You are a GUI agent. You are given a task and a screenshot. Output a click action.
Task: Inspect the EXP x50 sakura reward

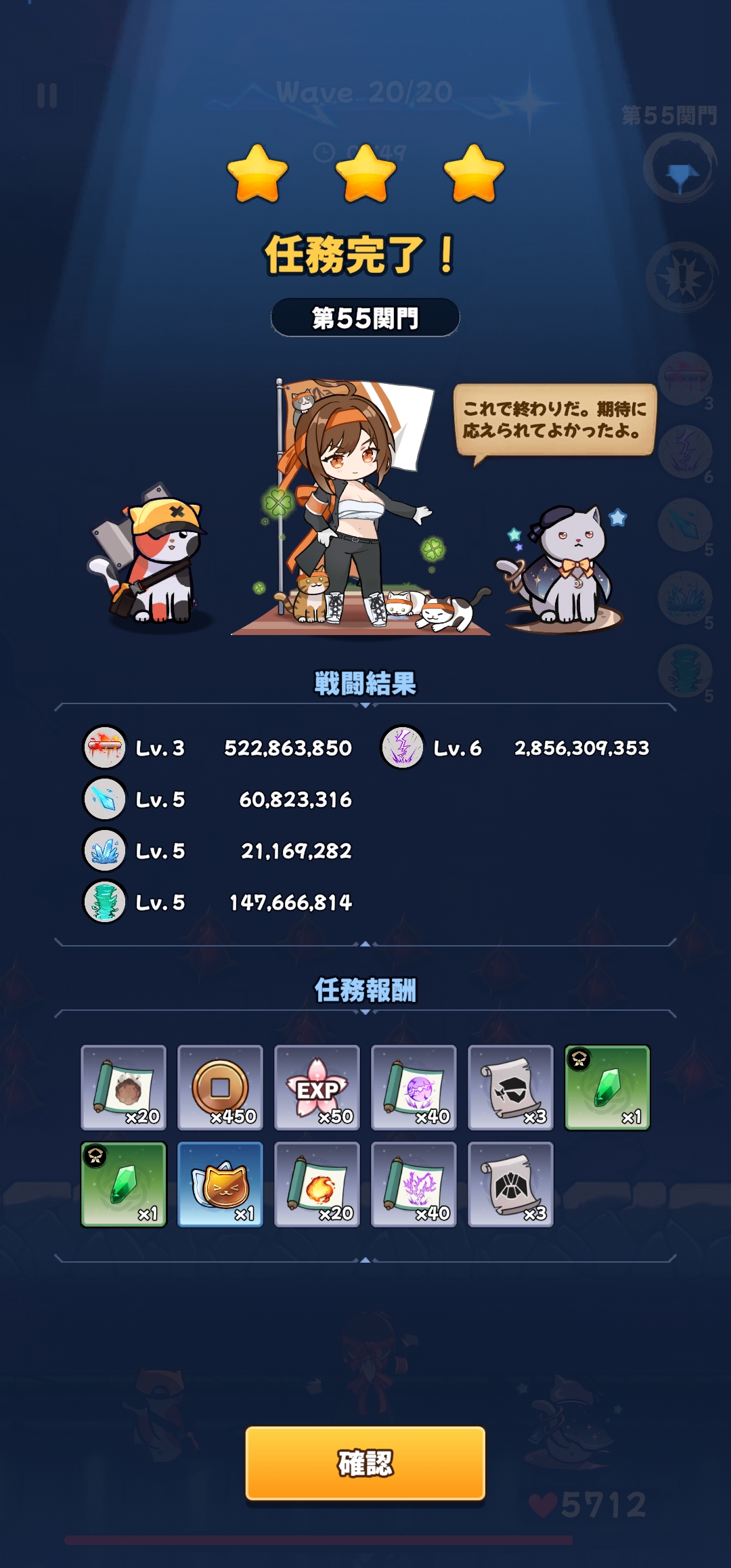pos(317,1087)
